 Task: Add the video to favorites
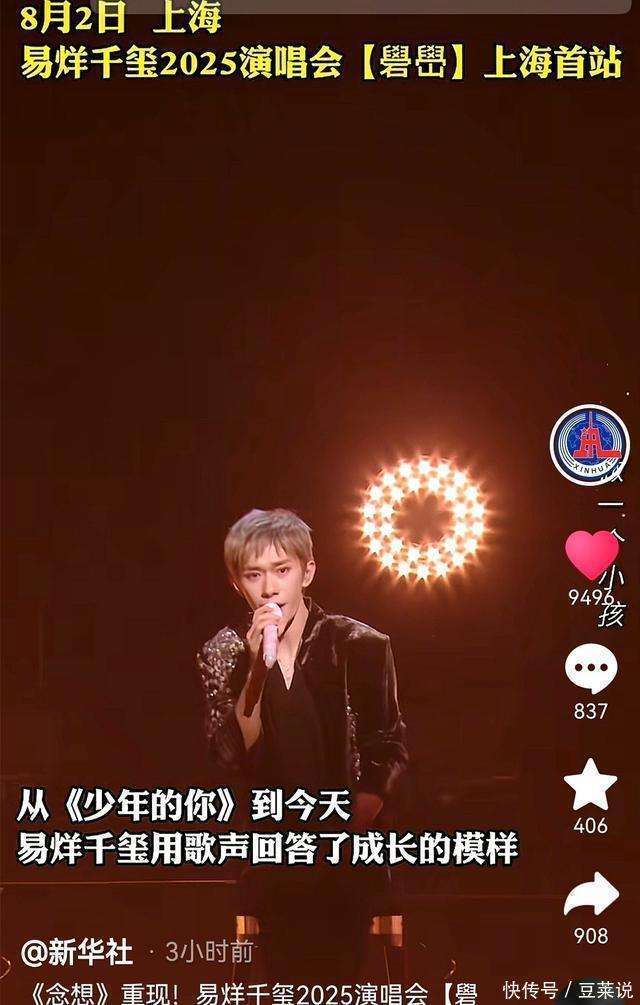tap(590, 785)
